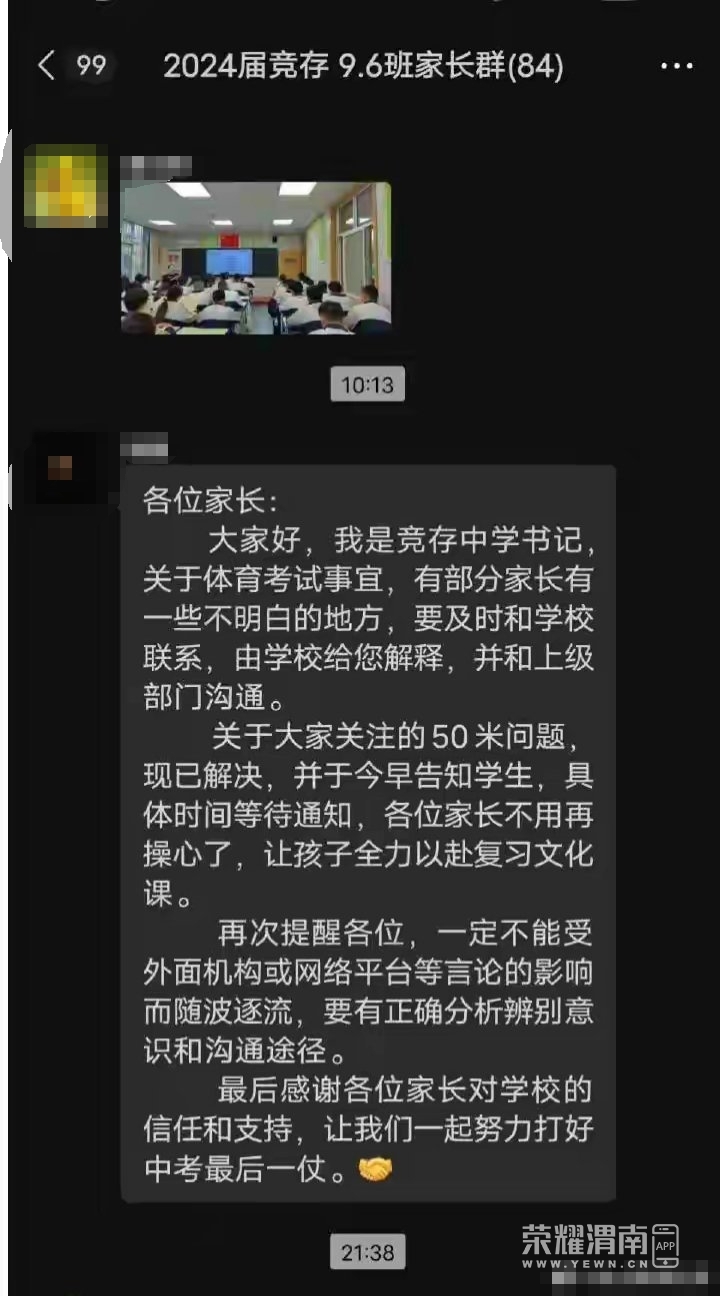This screenshot has width=720, height=1296.
Task: Open the group chat overflow menu
Action: pyautogui.click(x=677, y=66)
